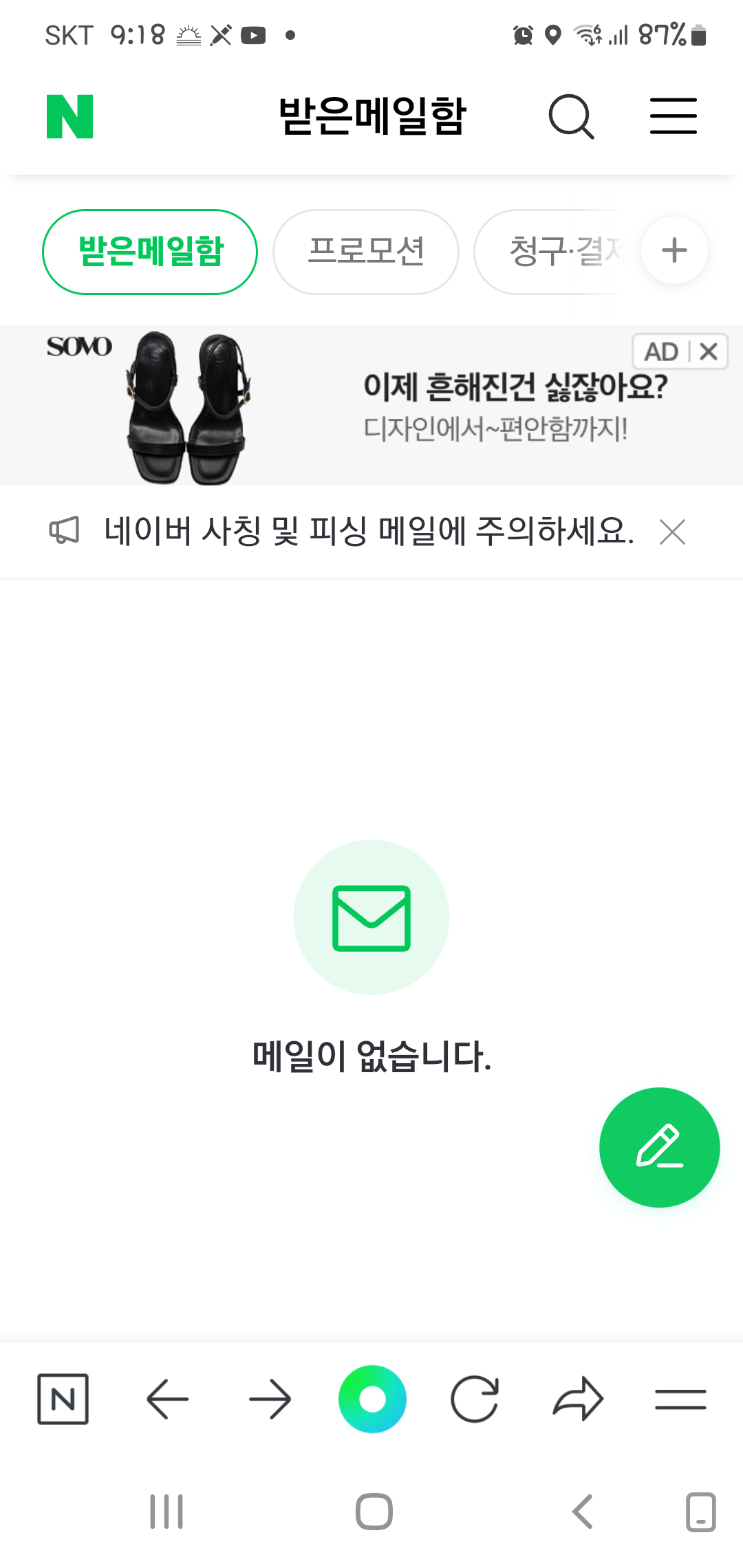The height and width of the screenshot is (1568, 743).
Task: Open the 네이버 사칭 및 피싱 notice
Action: [x=368, y=532]
